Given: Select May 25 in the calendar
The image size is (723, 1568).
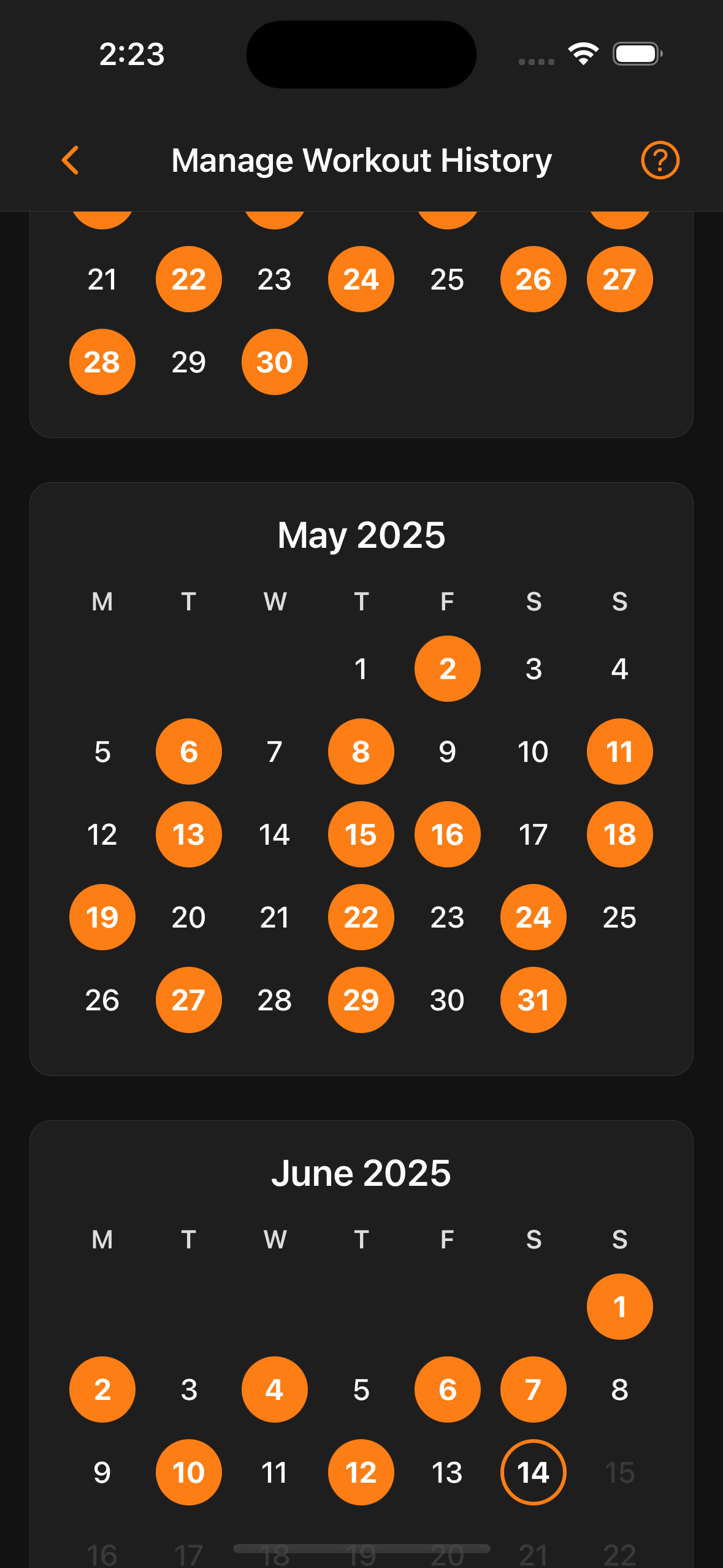Looking at the screenshot, I should [x=619, y=917].
